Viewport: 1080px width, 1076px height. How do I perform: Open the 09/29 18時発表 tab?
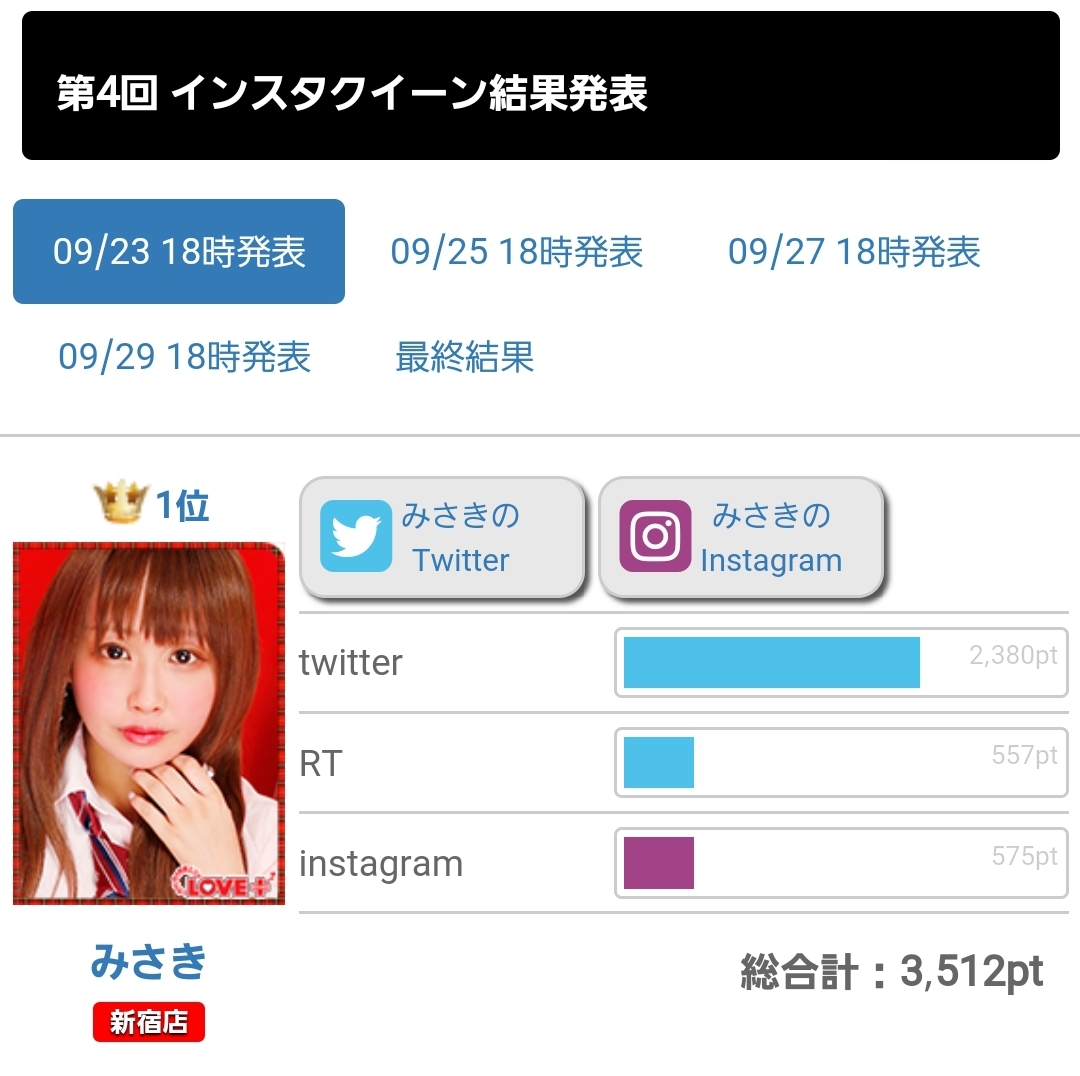click(x=184, y=356)
